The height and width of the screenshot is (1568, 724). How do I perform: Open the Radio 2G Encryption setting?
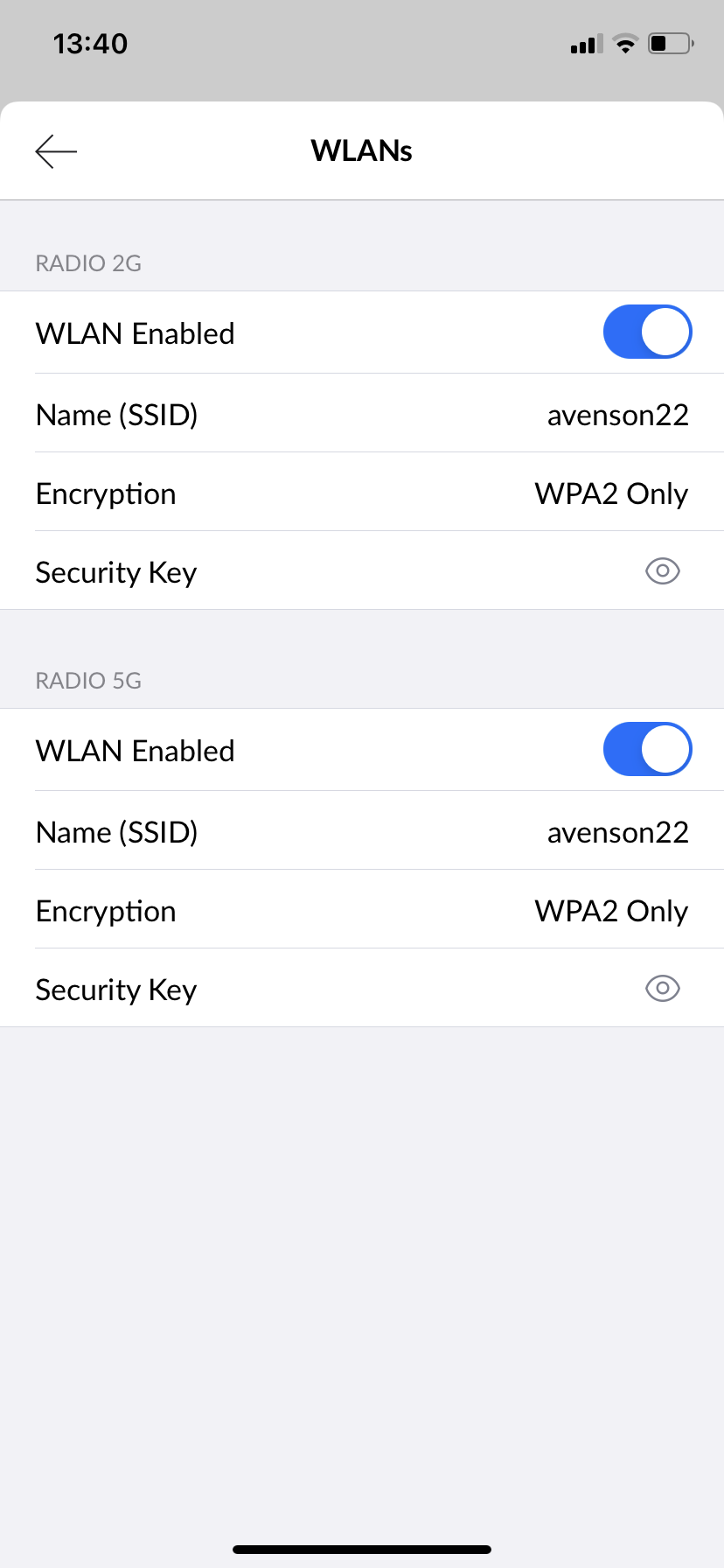362,493
